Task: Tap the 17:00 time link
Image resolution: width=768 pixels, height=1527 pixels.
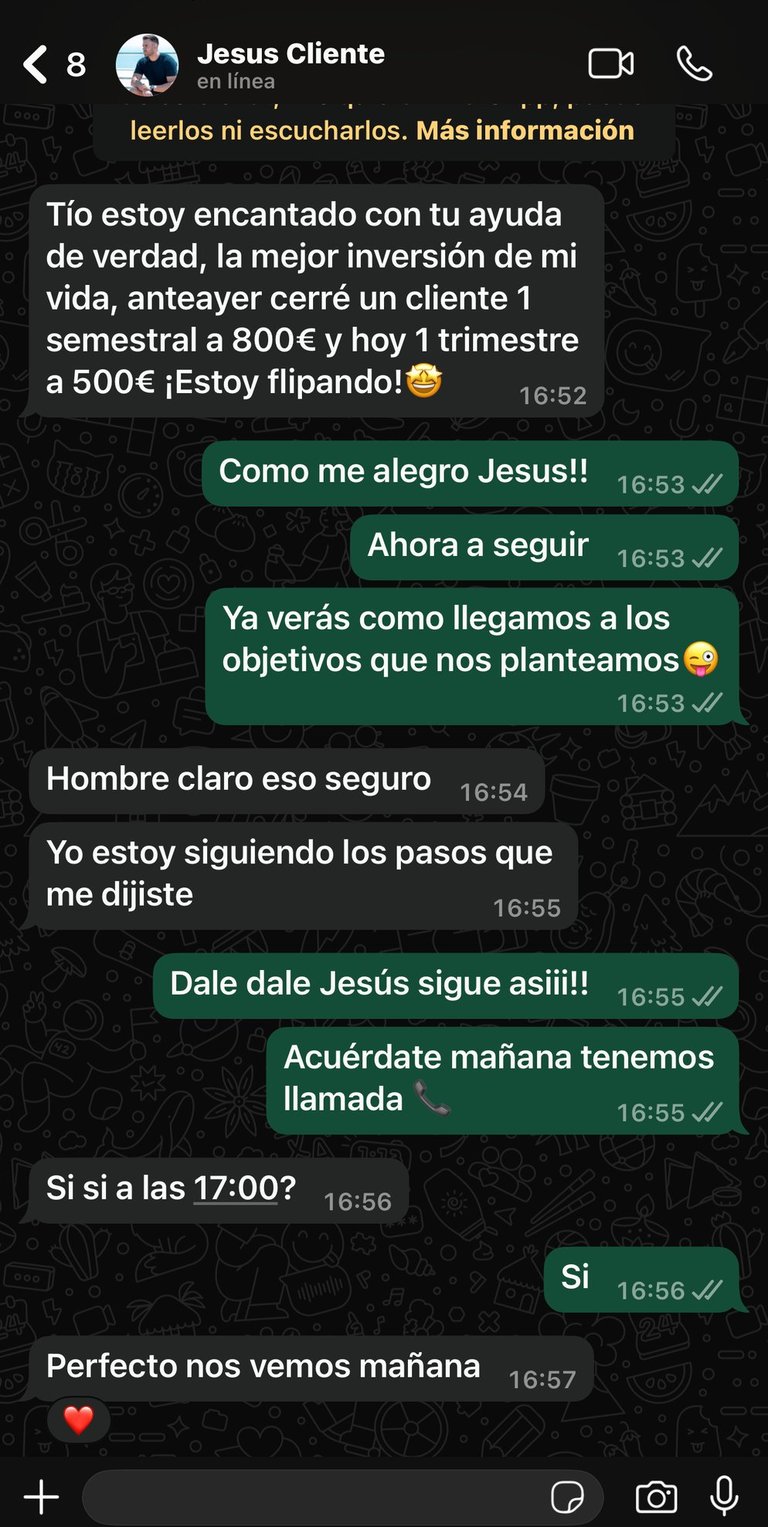Action: point(236,1188)
